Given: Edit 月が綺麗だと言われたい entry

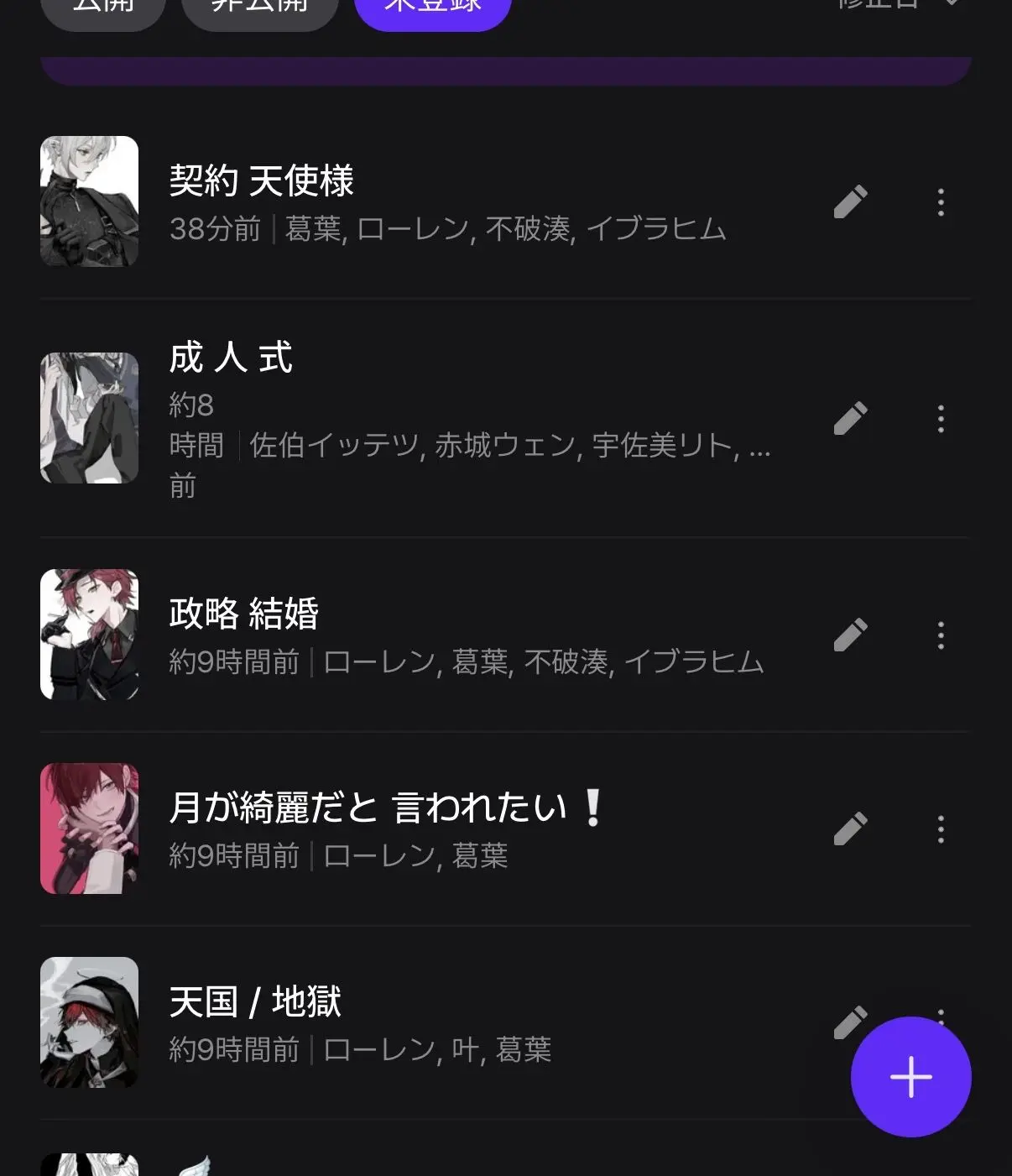Looking at the screenshot, I should click(850, 829).
